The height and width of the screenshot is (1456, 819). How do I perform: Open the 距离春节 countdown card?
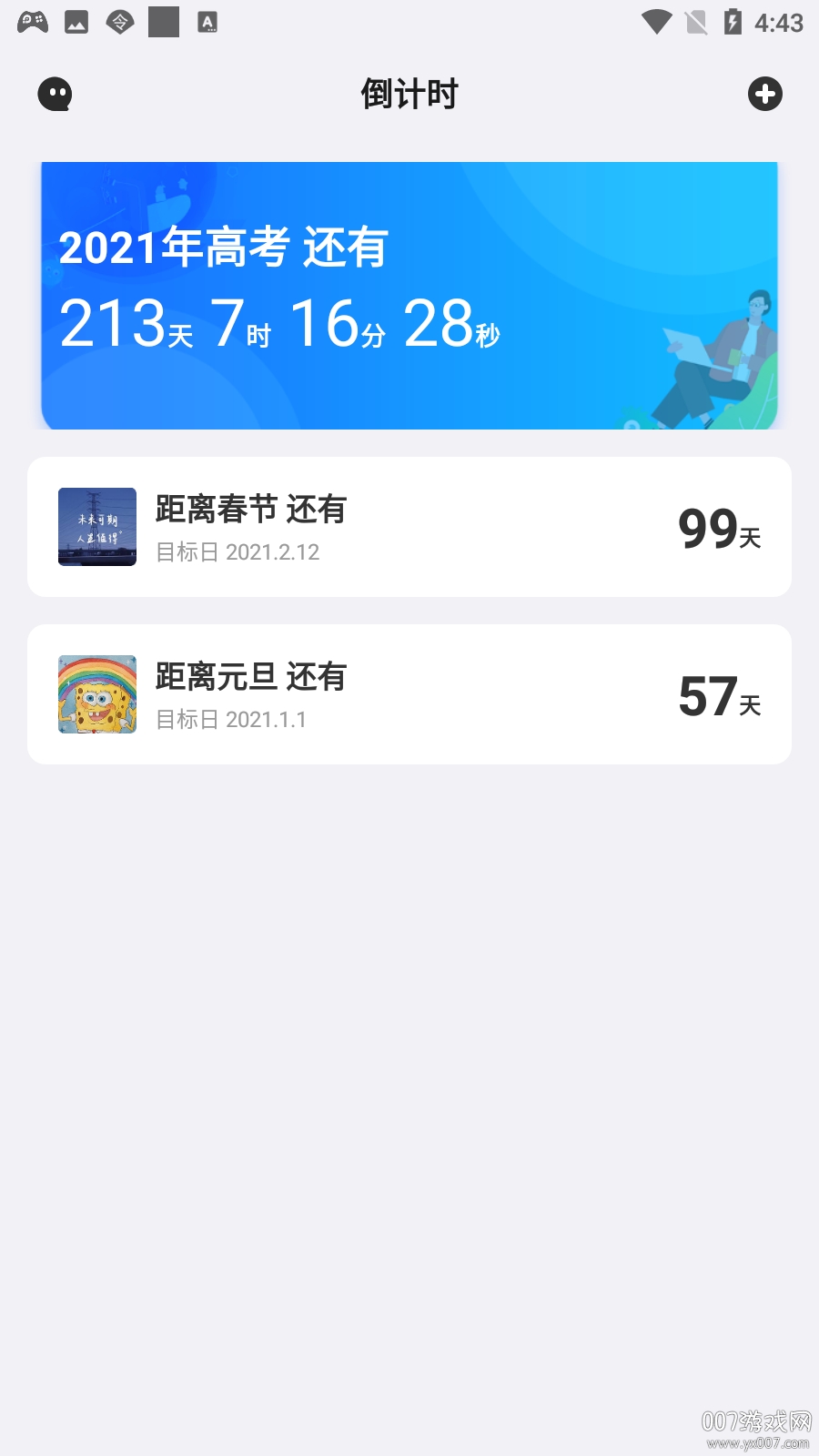click(x=409, y=527)
